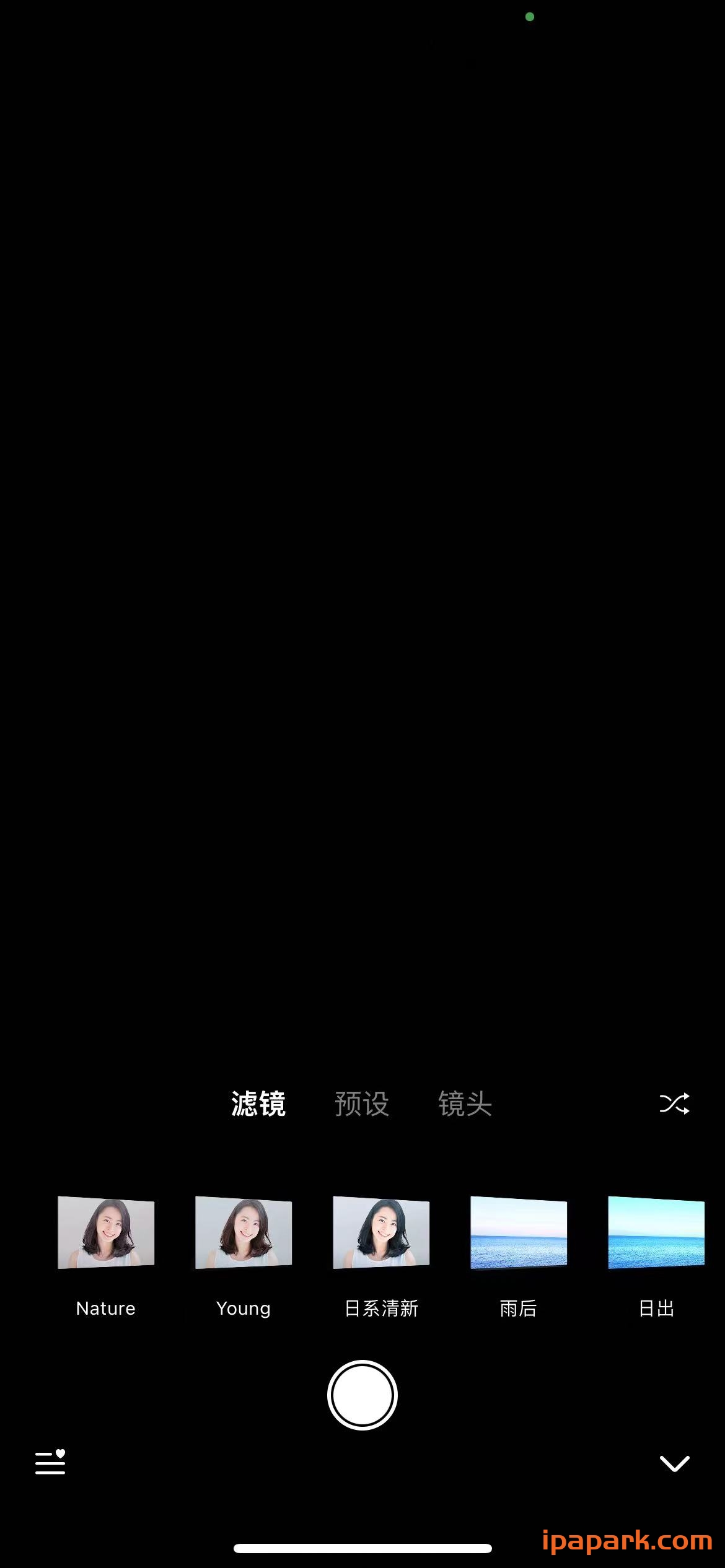Take a photo with the shutter button
This screenshot has width=725, height=1568.
pos(362,1395)
